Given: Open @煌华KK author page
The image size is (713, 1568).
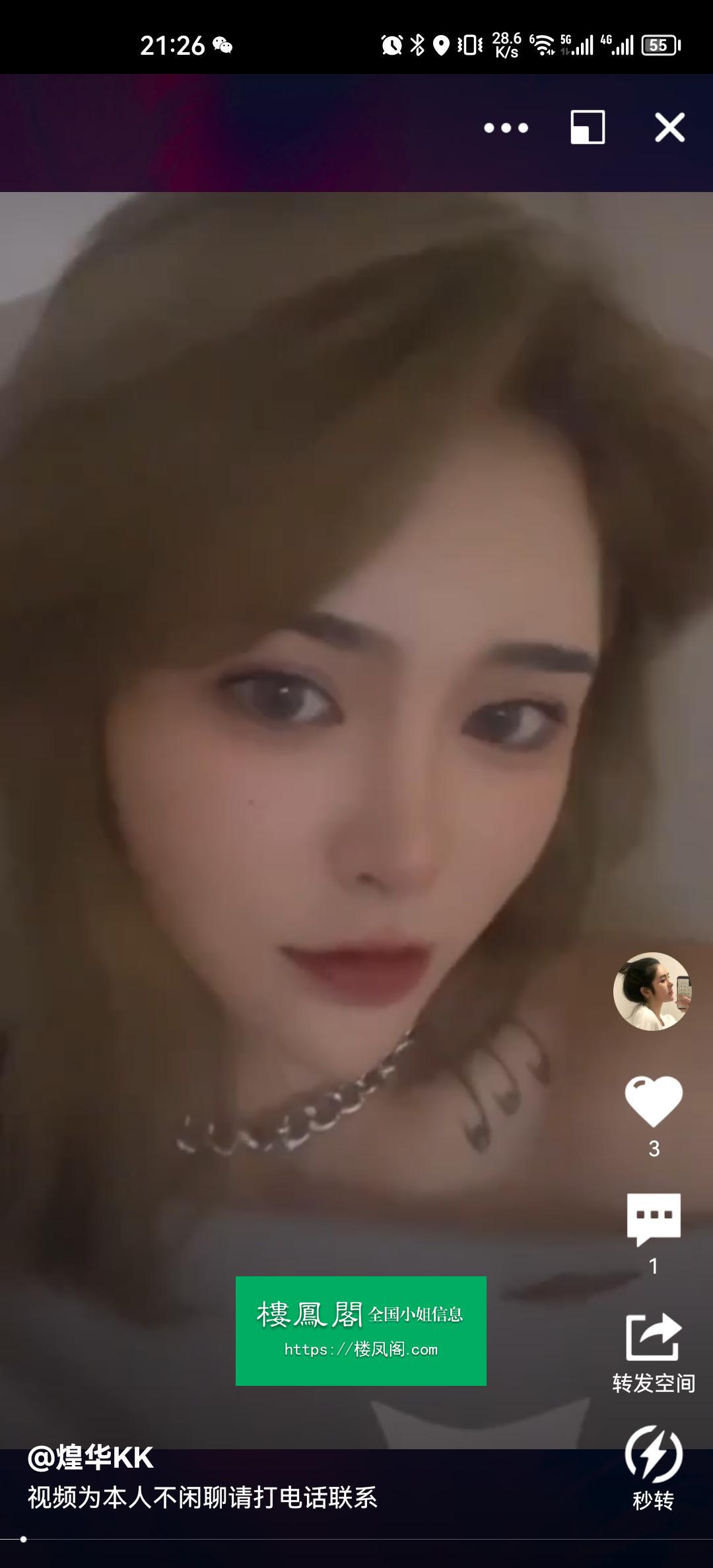Looking at the screenshot, I should 90,1457.
